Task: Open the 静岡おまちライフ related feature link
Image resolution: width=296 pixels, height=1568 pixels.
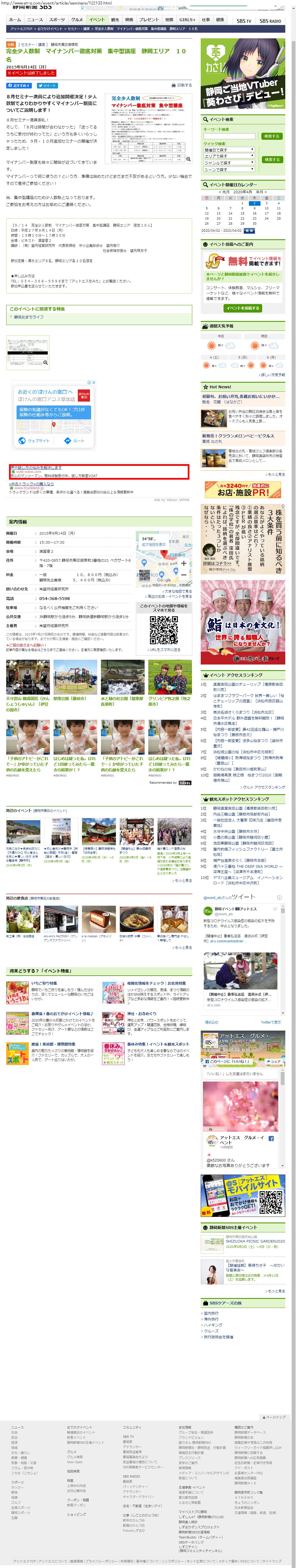Action: click(29, 317)
